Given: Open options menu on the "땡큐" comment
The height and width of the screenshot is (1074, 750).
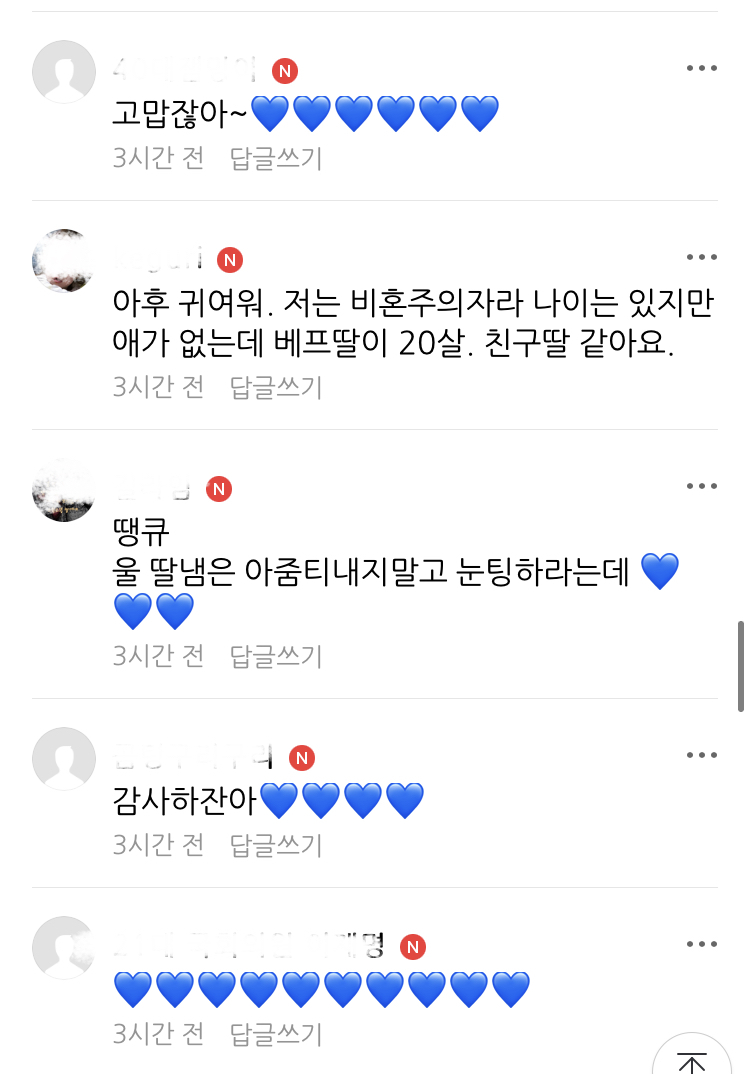Looking at the screenshot, I should (x=702, y=485).
